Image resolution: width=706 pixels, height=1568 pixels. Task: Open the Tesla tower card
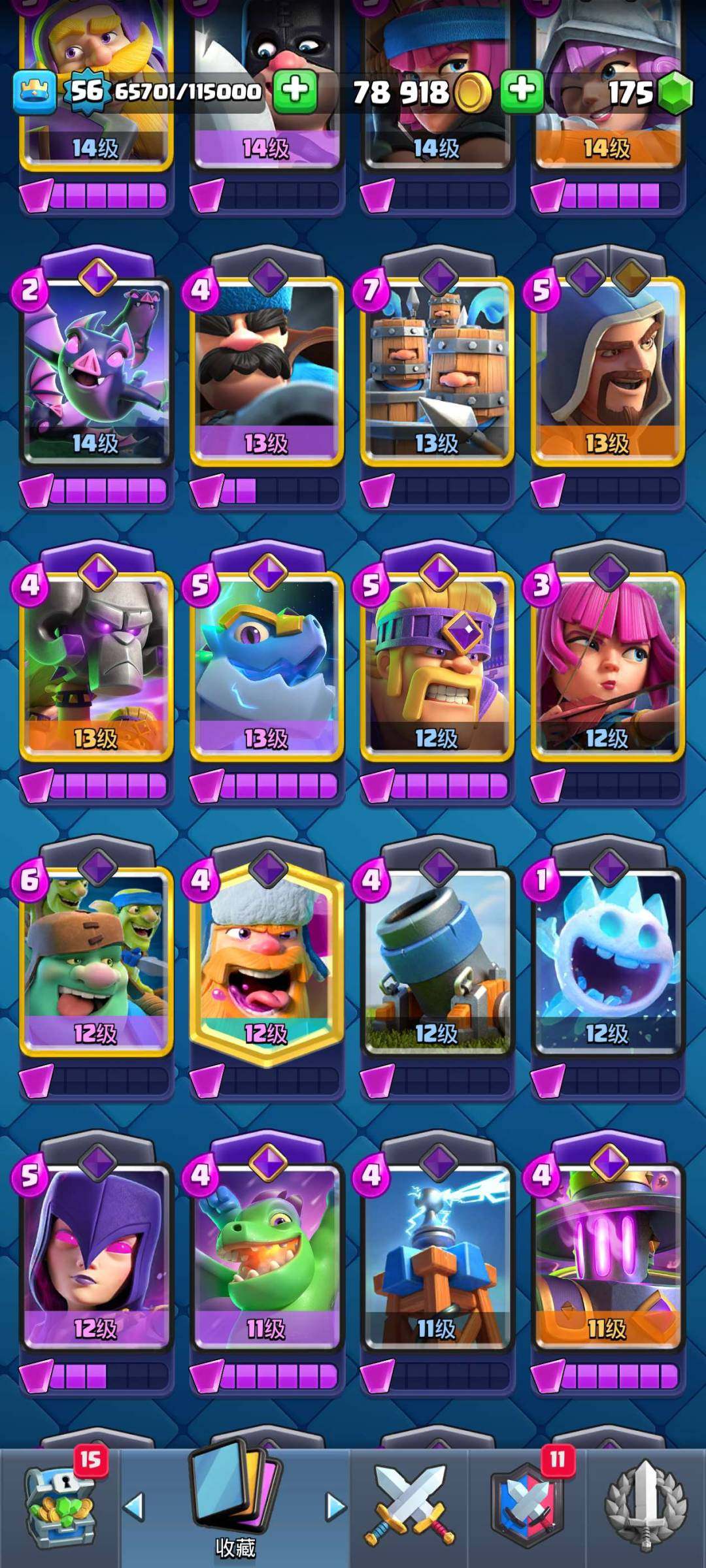point(437,1254)
